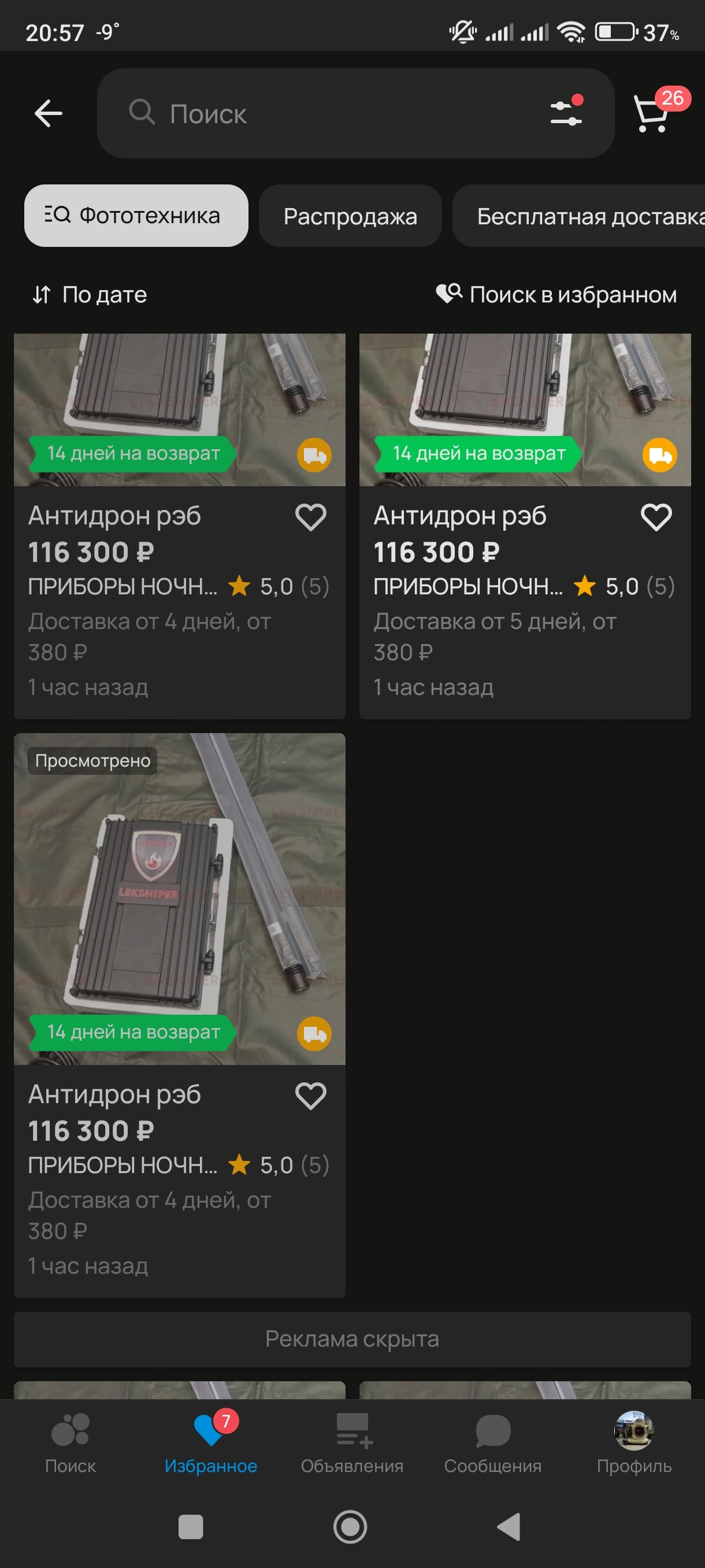The height and width of the screenshot is (1568, 705).
Task: Open the filter settings sliders icon
Action: 566,113
